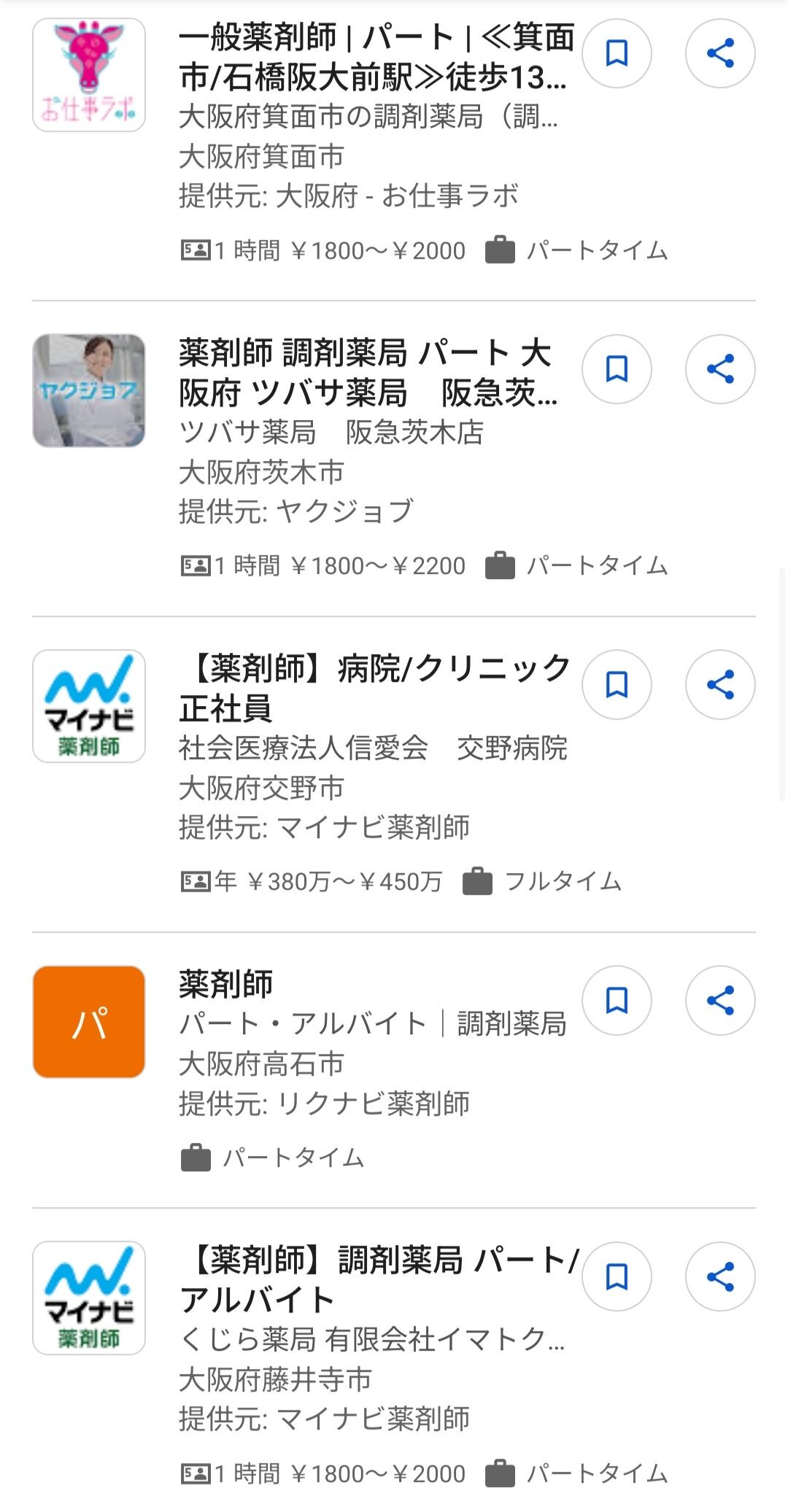
Task: Open the 病院/クリニック 正社員 交野病院 listing
Action: 374,688
